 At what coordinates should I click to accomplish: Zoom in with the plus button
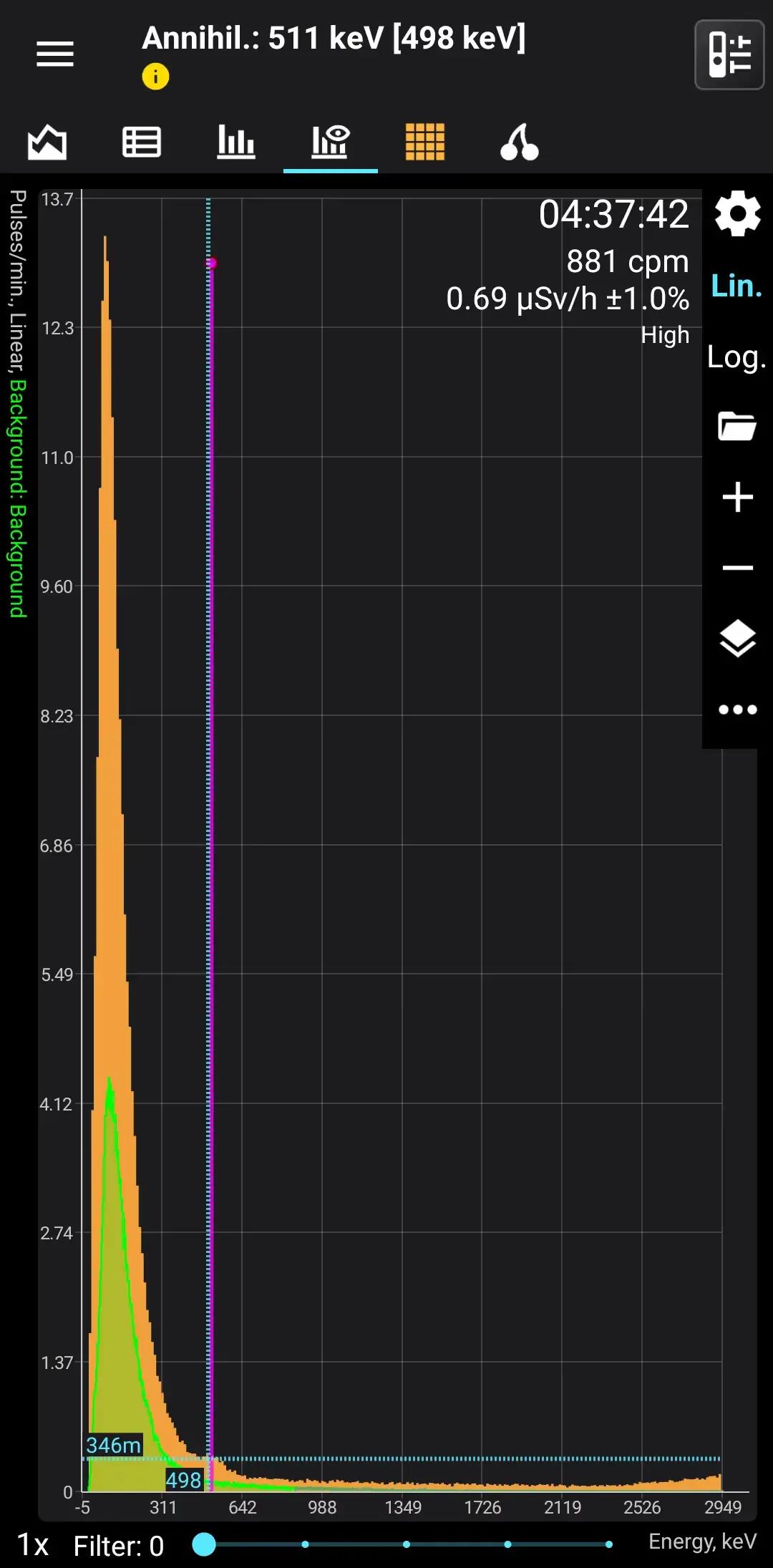737,497
